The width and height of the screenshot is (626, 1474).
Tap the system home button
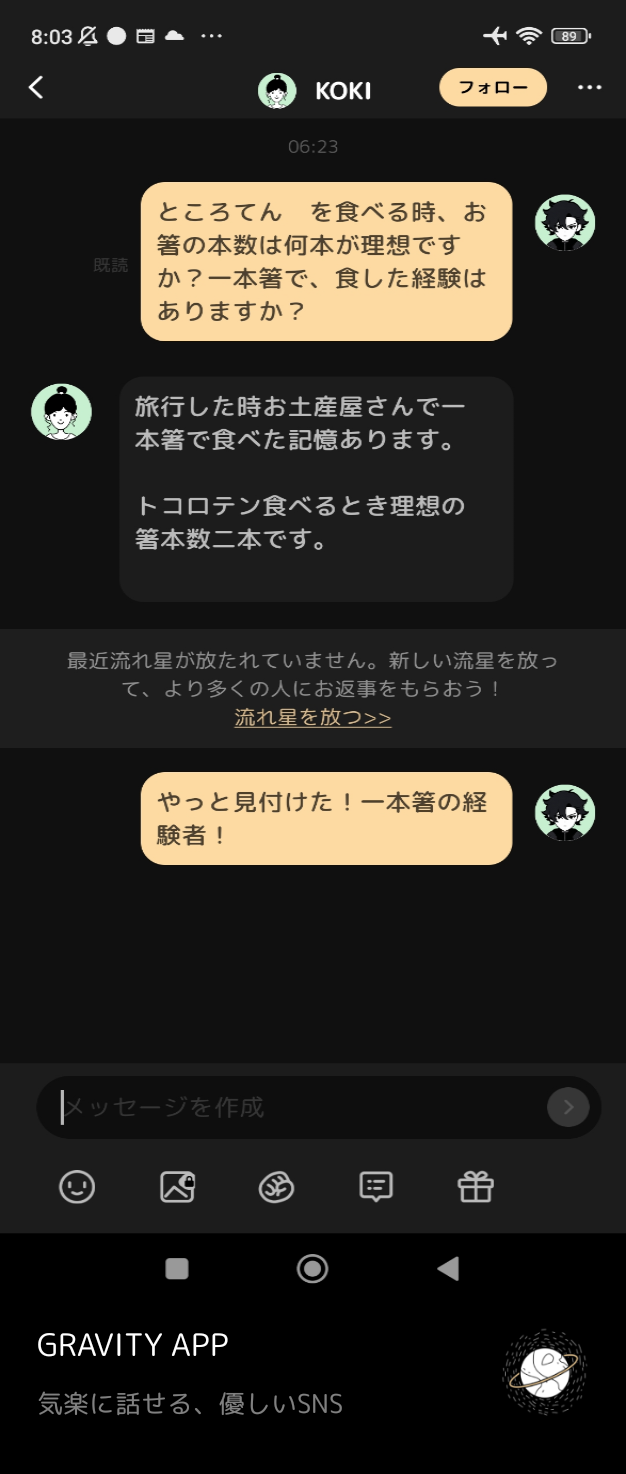click(313, 1269)
